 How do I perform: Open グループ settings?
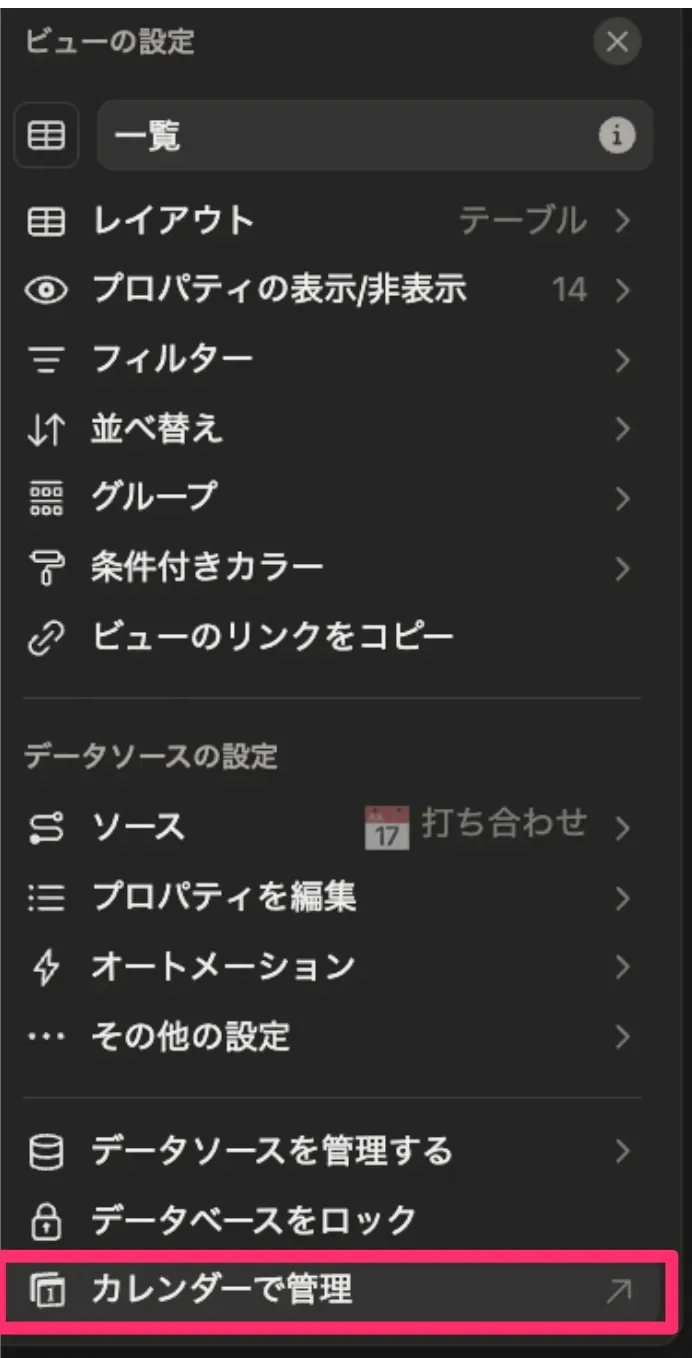pyautogui.click(x=330, y=497)
